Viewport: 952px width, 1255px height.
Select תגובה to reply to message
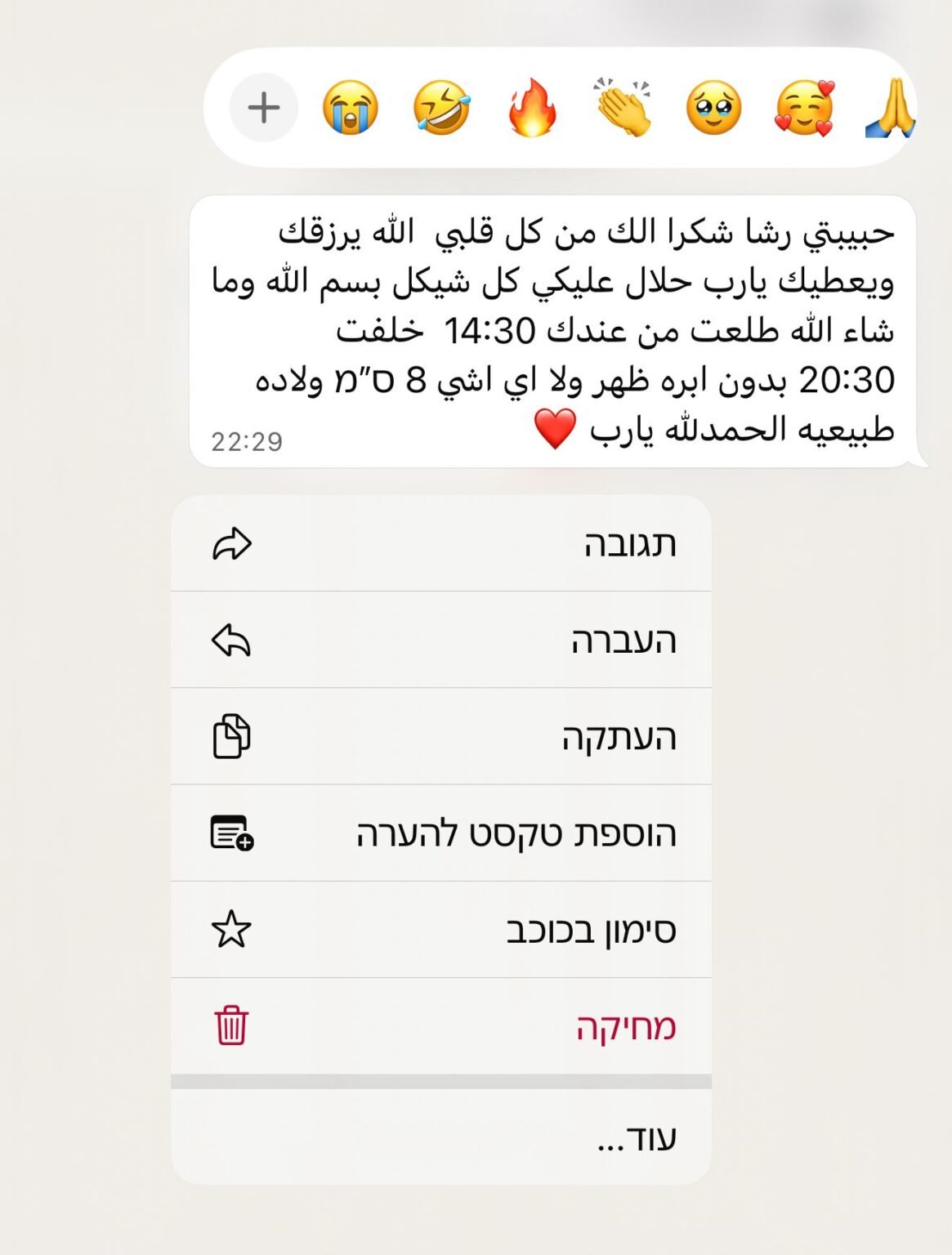[441, 544]
